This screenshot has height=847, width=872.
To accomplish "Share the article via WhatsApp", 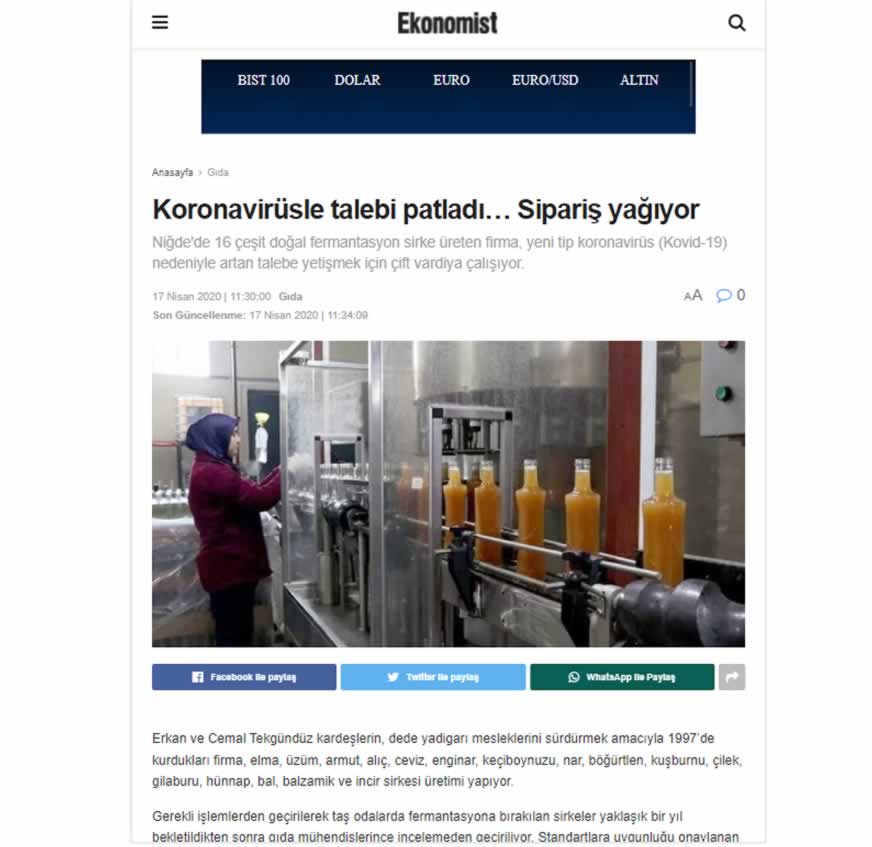I will 621,677.
